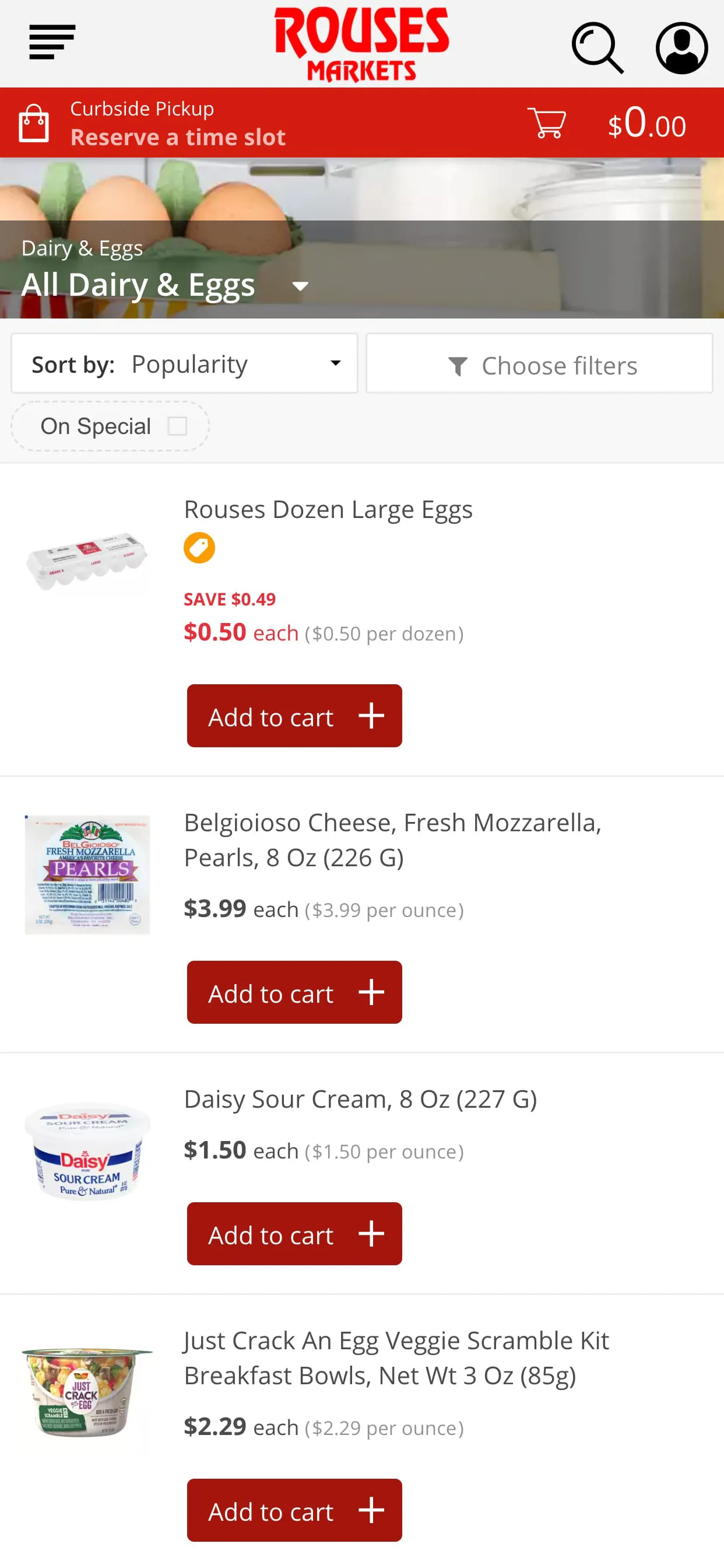Toggle On Special filter pill
This screenshot has width=724, height=1568.
coord(110,426)
